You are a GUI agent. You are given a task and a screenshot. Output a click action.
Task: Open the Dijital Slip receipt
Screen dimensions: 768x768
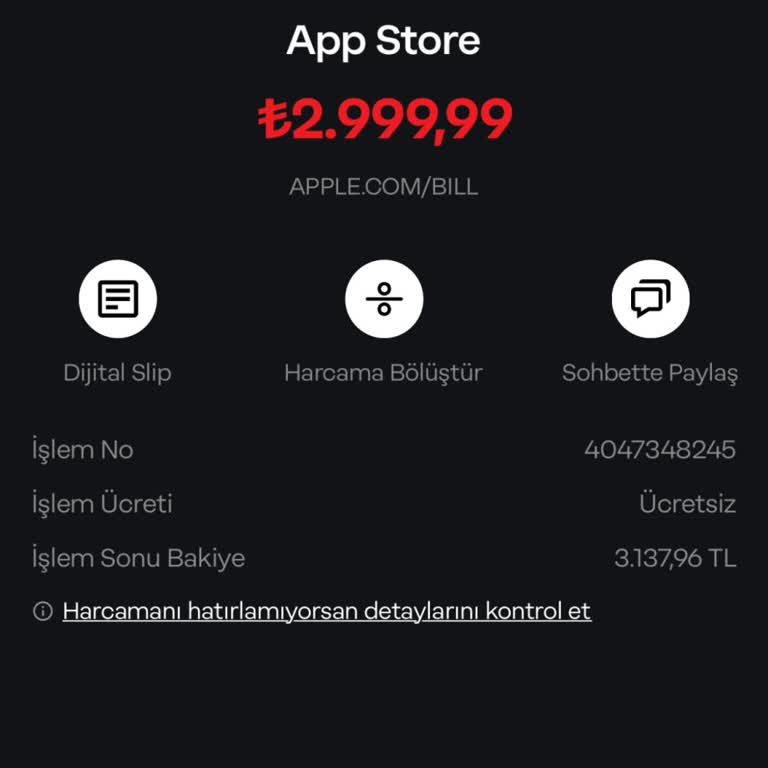pyautogui.click(x=118, y=299)
